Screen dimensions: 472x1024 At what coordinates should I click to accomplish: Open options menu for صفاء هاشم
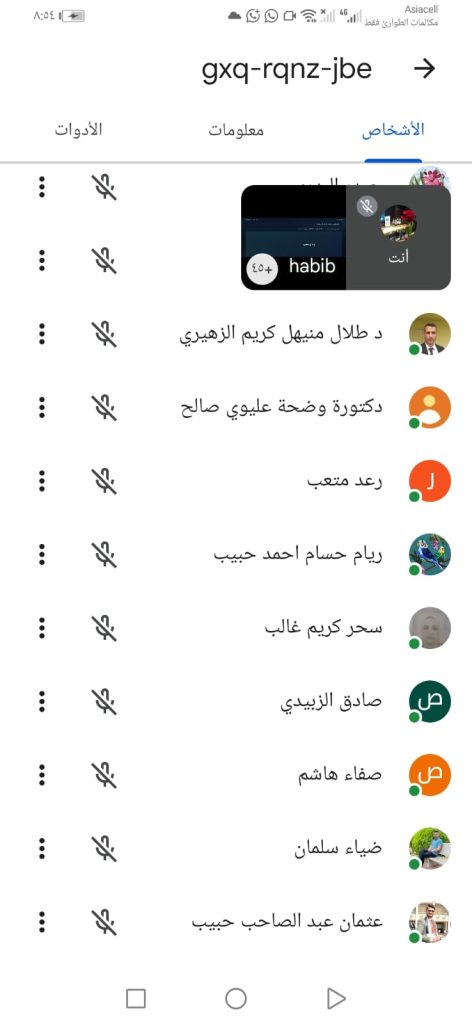point(42,775)
